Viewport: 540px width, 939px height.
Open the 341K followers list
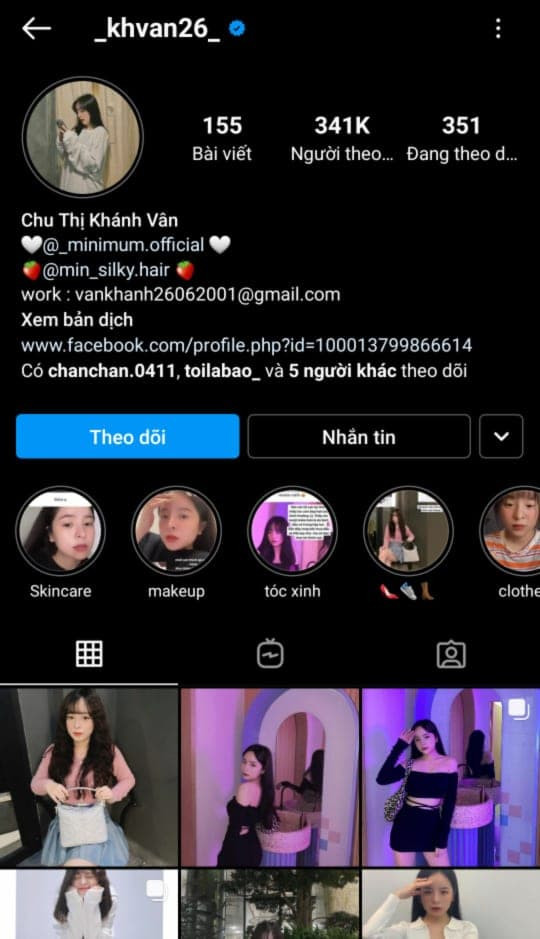(x=342, y=139)
